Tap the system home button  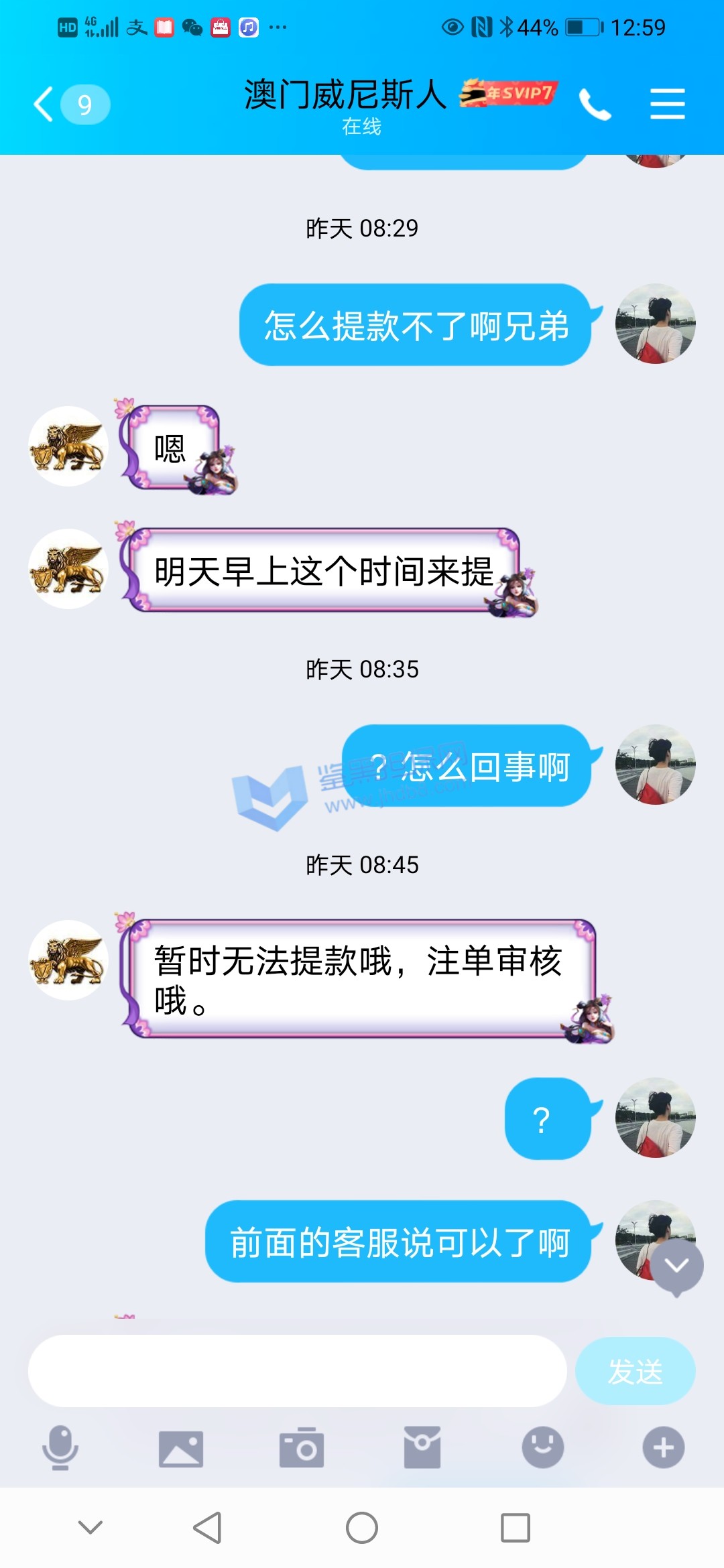pyautogui.click(x=362, y=1528)
